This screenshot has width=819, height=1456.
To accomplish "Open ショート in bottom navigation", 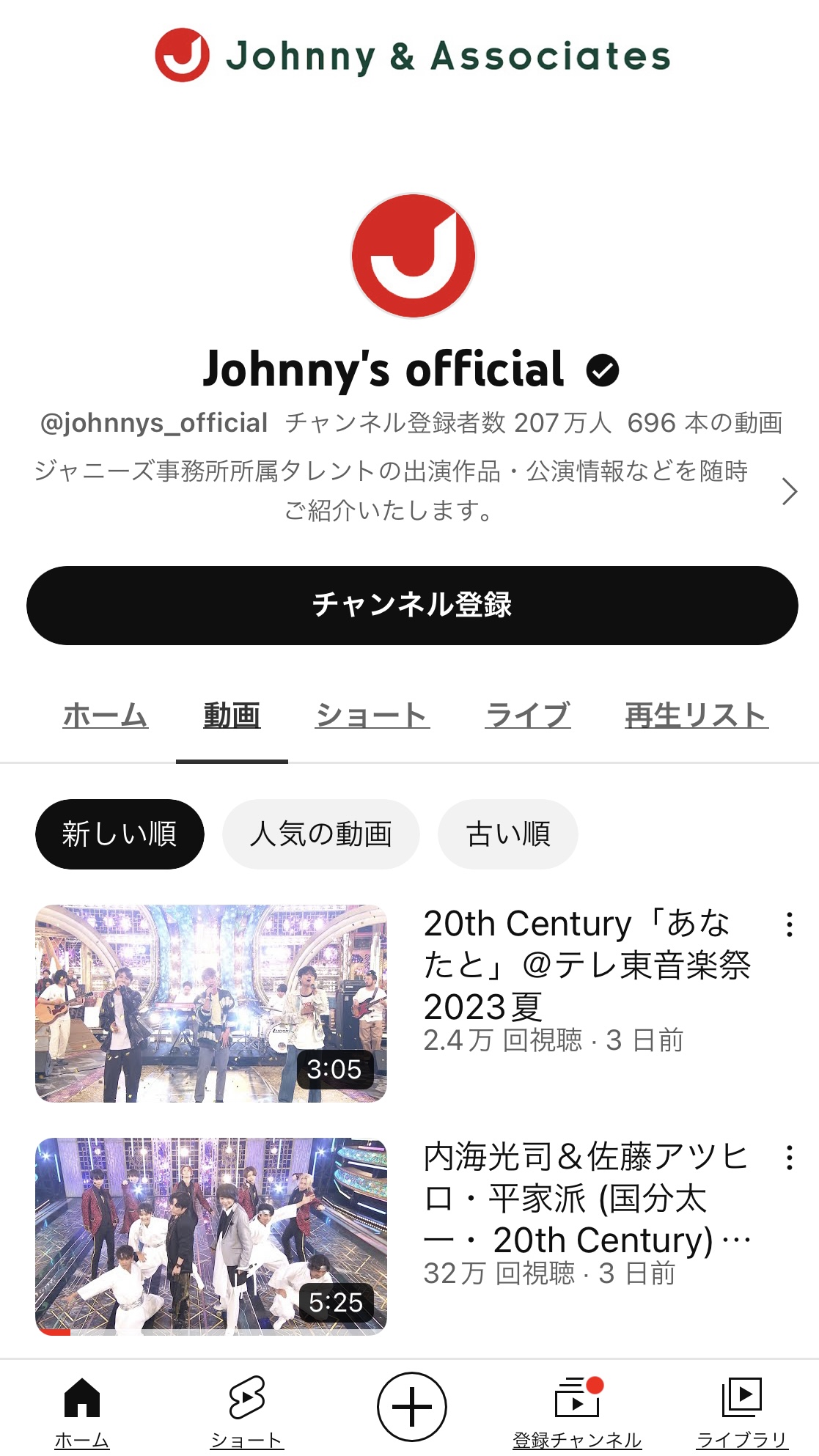I will [246, 1411].
